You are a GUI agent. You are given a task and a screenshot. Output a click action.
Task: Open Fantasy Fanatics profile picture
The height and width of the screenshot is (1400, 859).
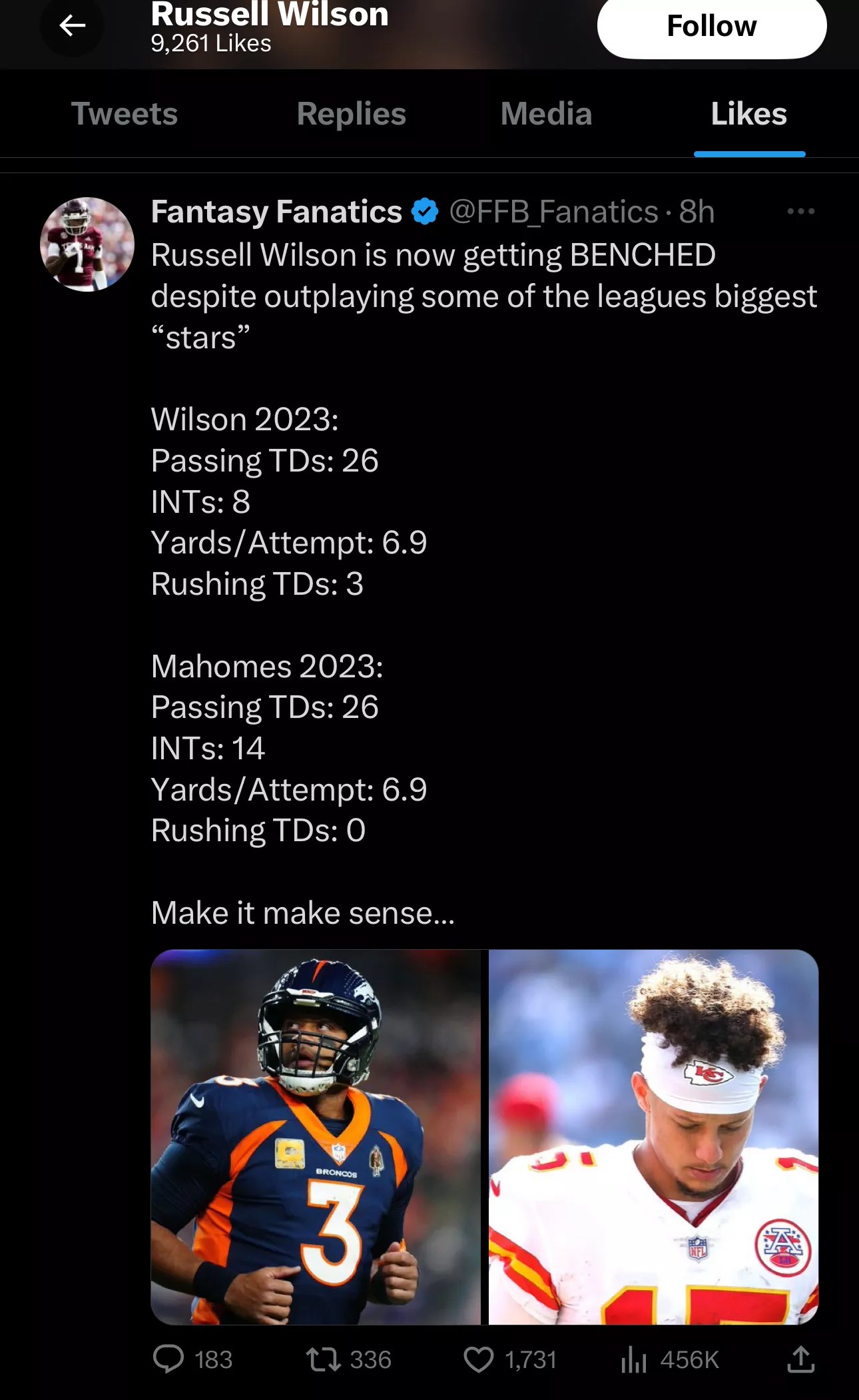87,244
